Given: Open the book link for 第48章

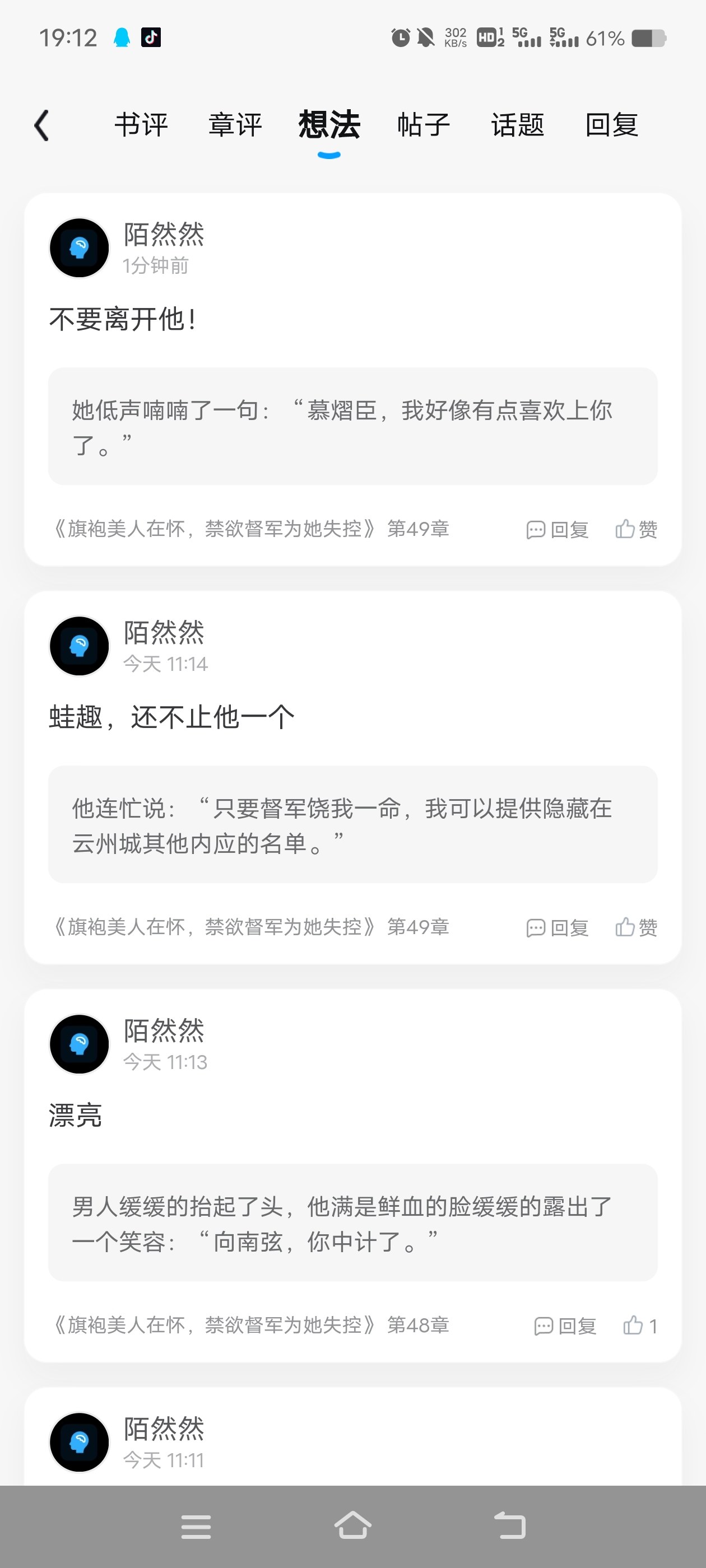Looking at the screenshot, I should pos(251,1324).
